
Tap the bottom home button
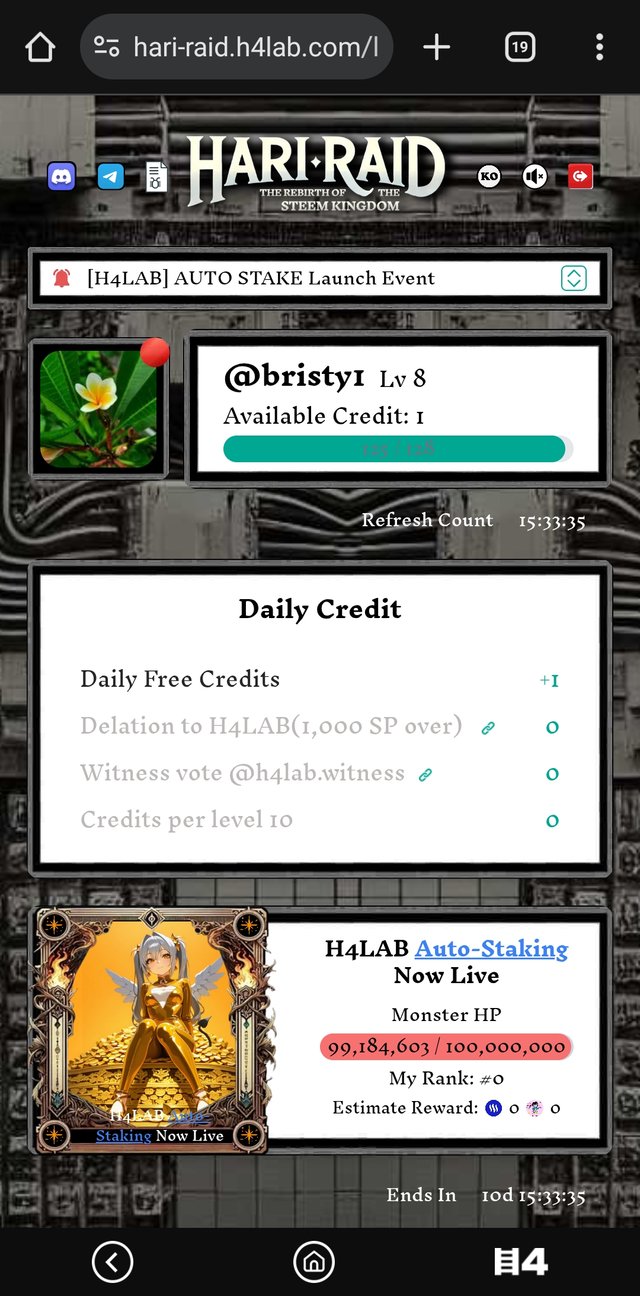[x=314, y=1263]
